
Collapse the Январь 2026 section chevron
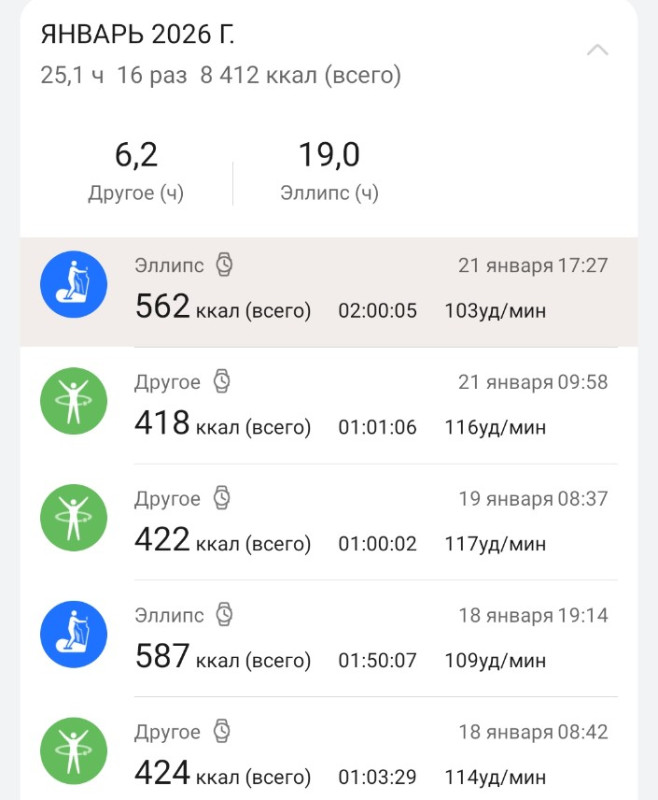(597, 50)
